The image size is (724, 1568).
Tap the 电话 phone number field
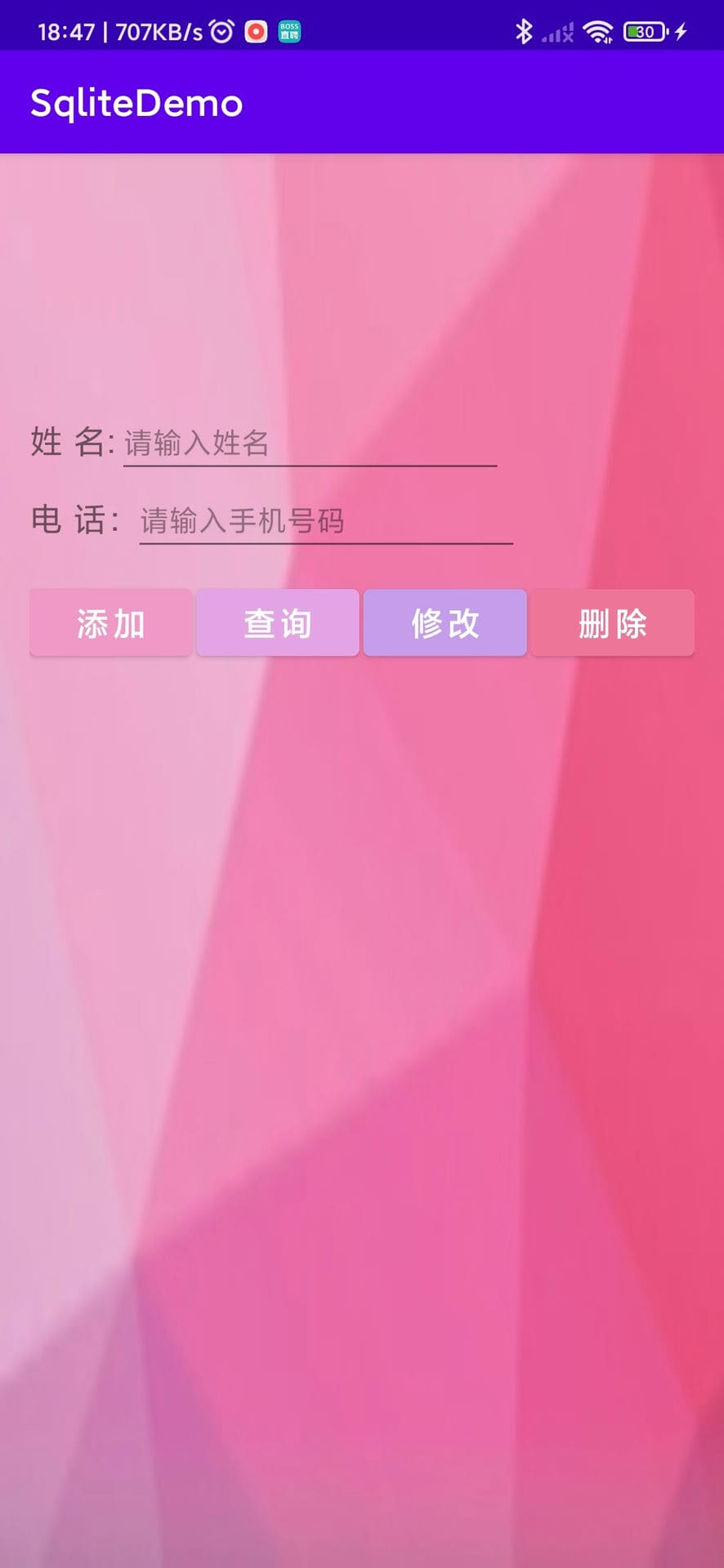pos(326,521)
